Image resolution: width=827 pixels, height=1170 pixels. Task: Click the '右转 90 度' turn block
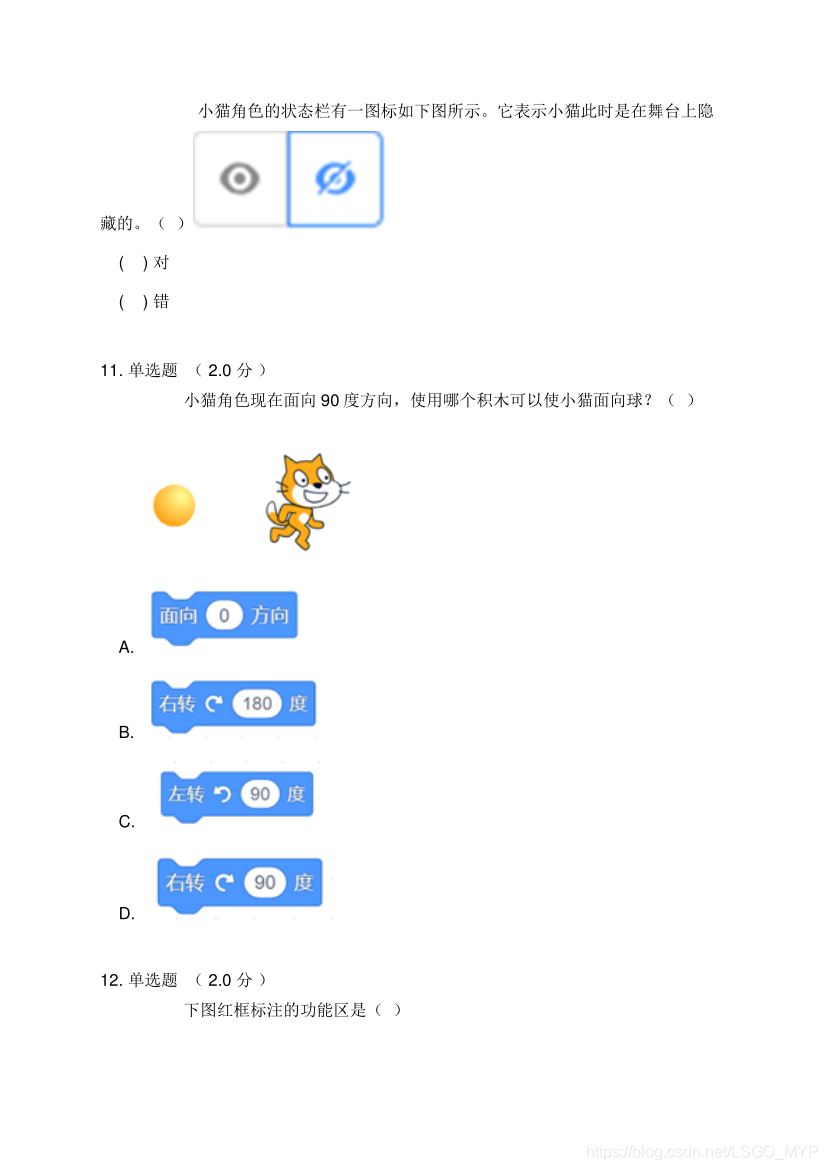tap(239, 882)
